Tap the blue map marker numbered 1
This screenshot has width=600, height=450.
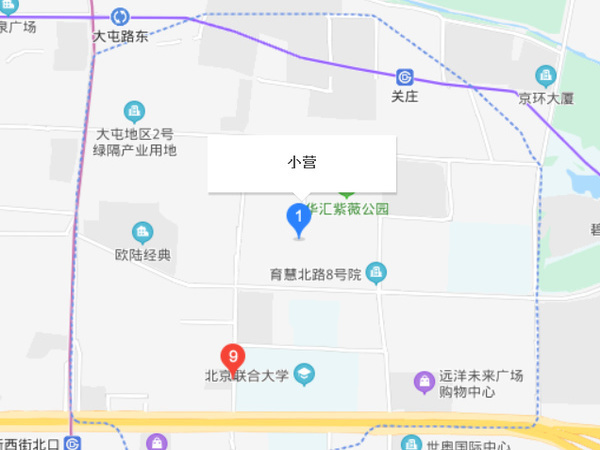(x=298, y=218)
